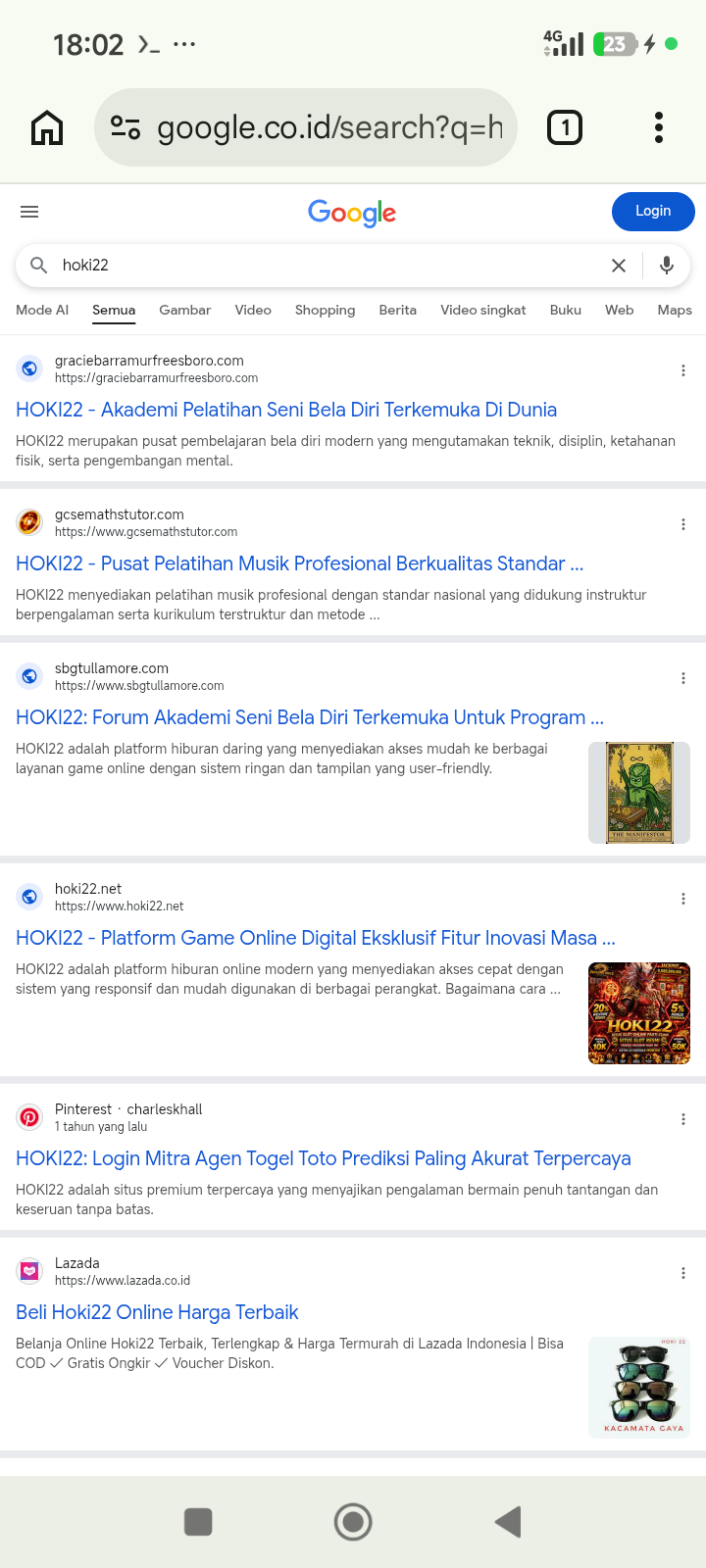
Task: Open the browser three-dot overflow menu
Action: click(x=659, y=127)
